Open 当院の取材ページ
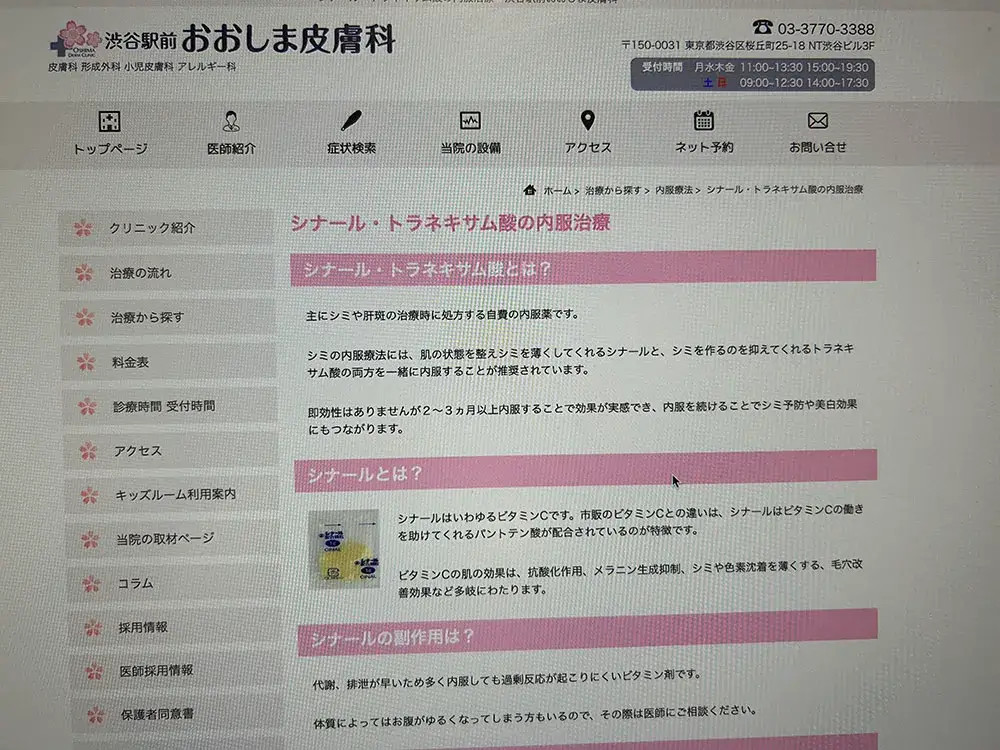The width and height of the screenshot is (1000, 750). 165,539
